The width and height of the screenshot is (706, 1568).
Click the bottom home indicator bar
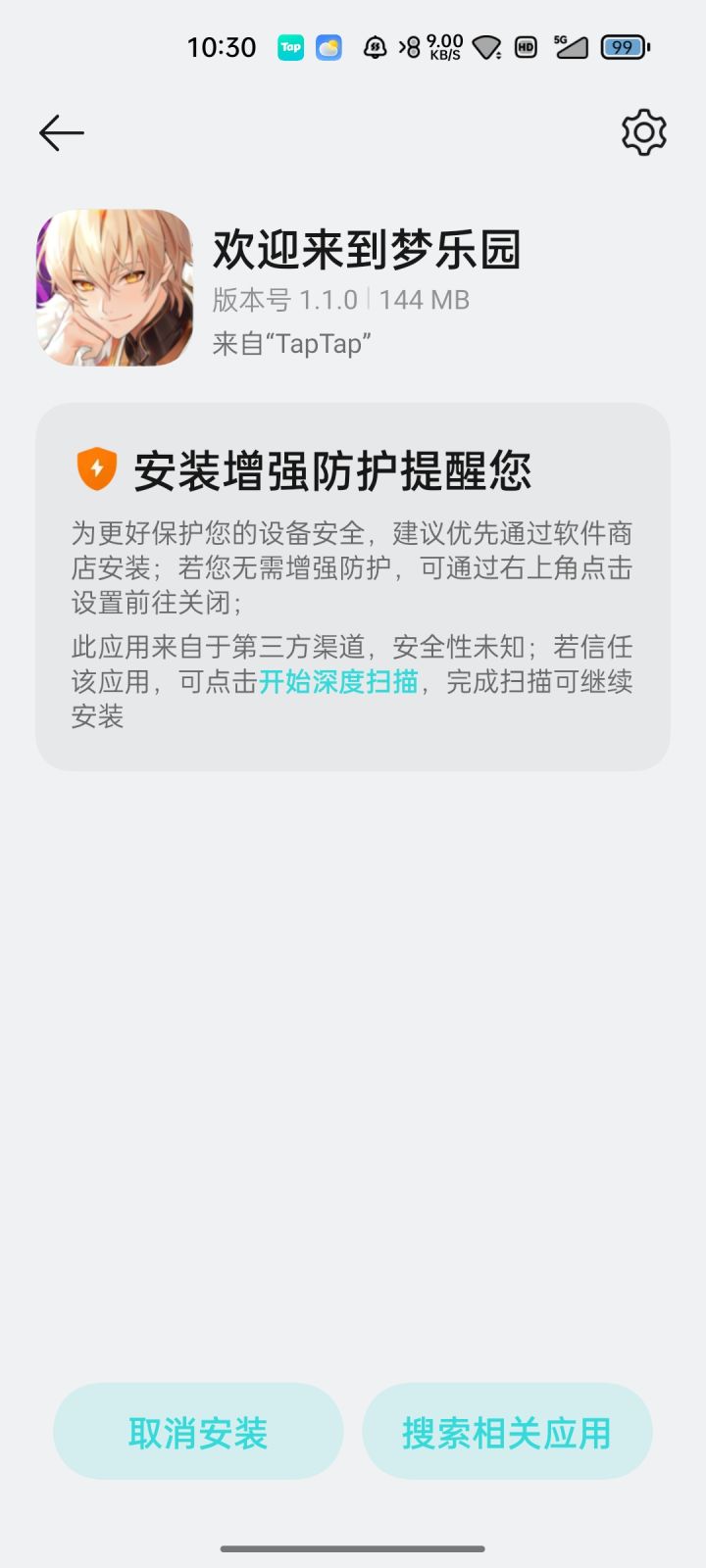point(353,1549)
